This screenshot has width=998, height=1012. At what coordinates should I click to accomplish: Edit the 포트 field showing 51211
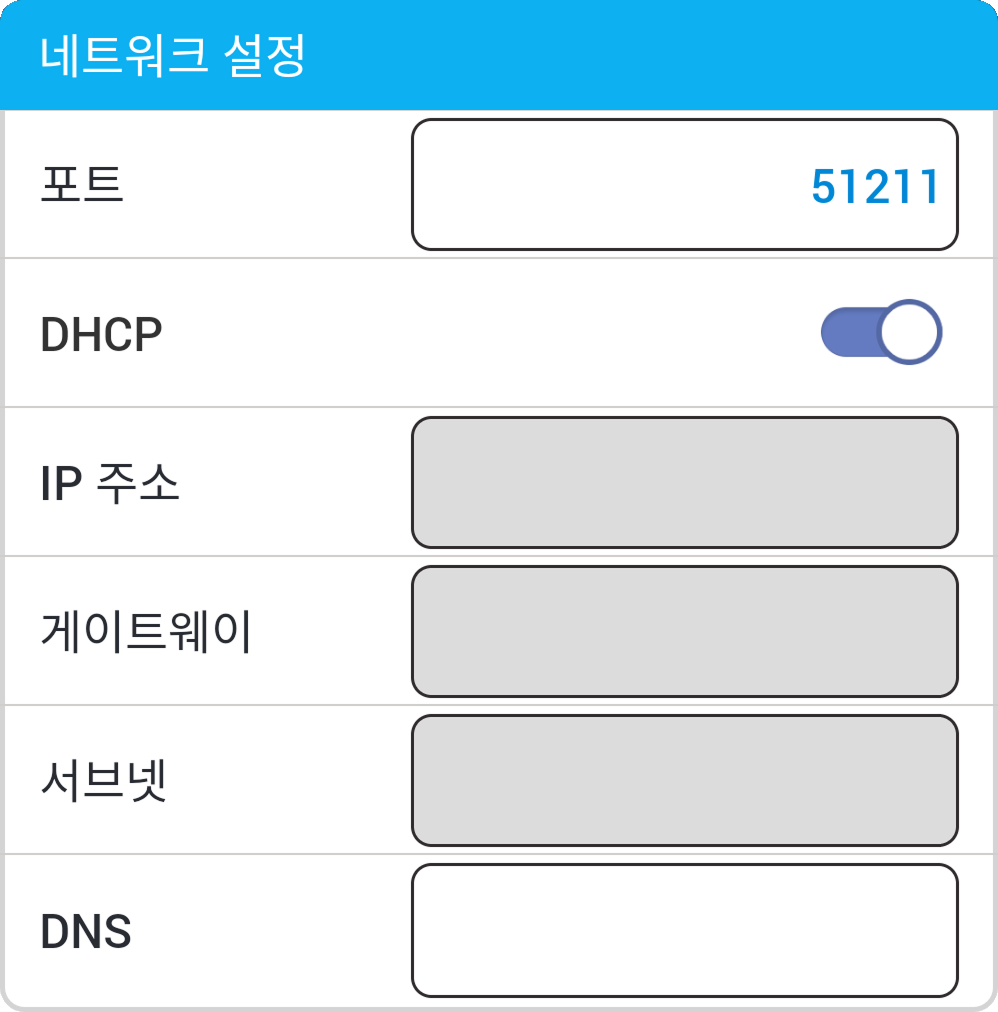[684, 185]
